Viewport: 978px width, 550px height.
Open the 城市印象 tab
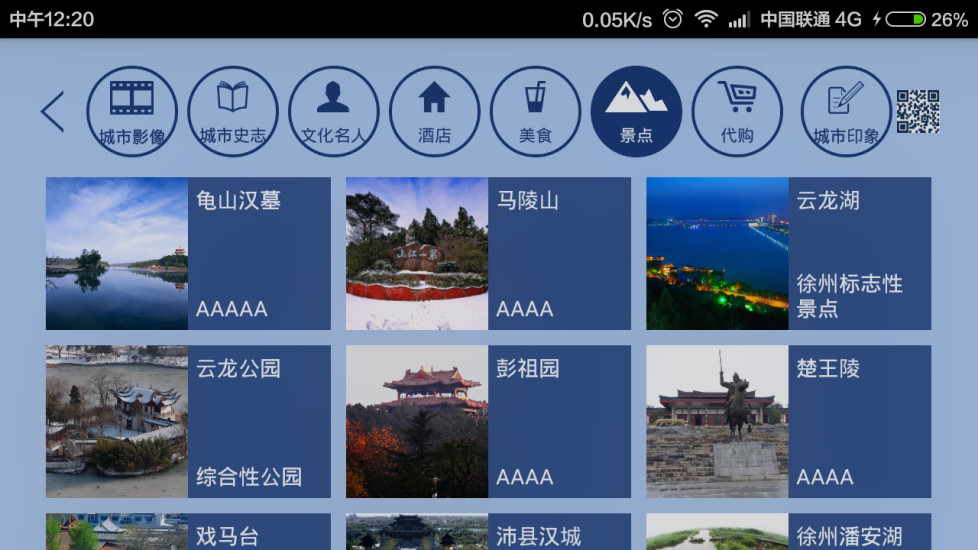click(x=846, y=111)
